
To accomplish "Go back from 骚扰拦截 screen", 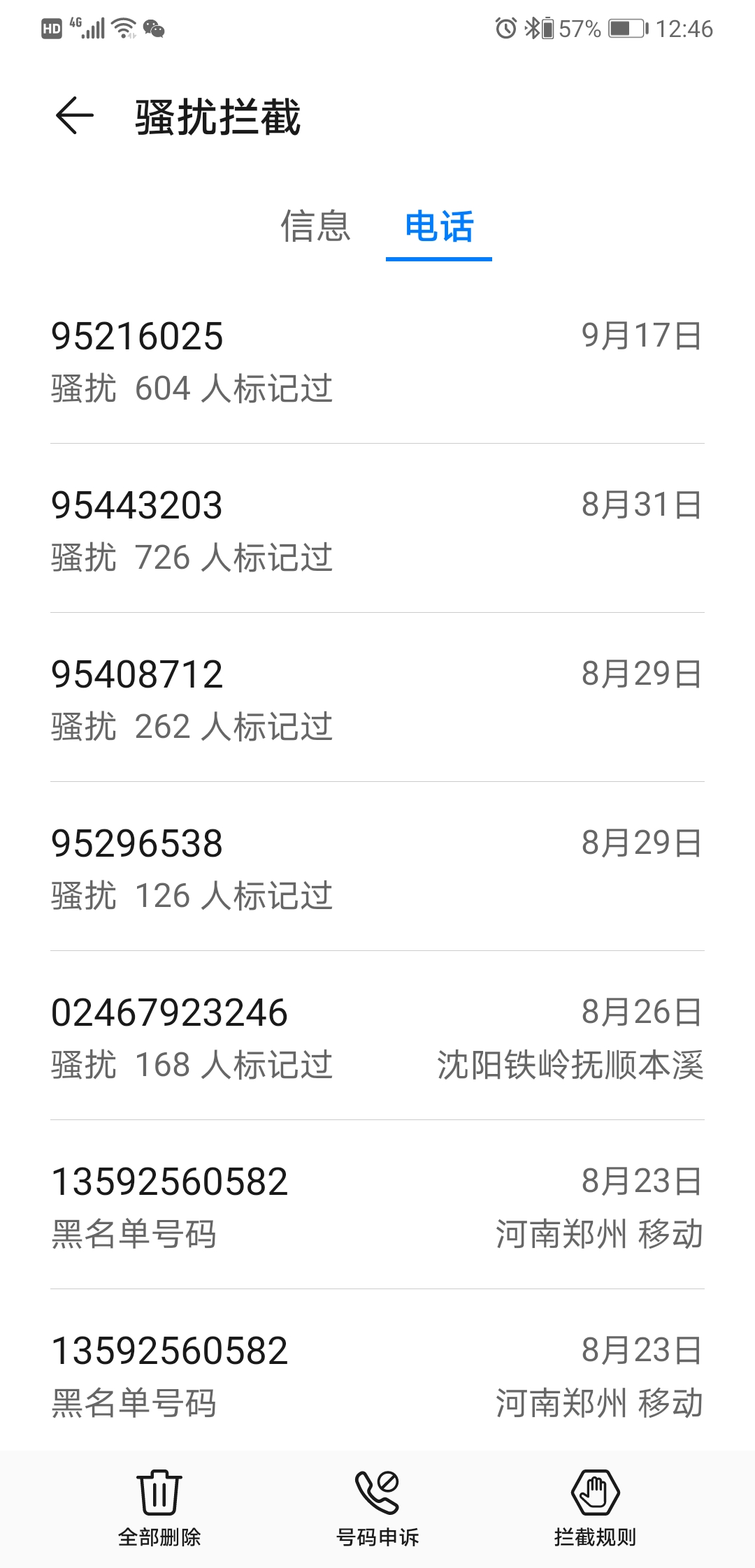I will pos(75,116).
